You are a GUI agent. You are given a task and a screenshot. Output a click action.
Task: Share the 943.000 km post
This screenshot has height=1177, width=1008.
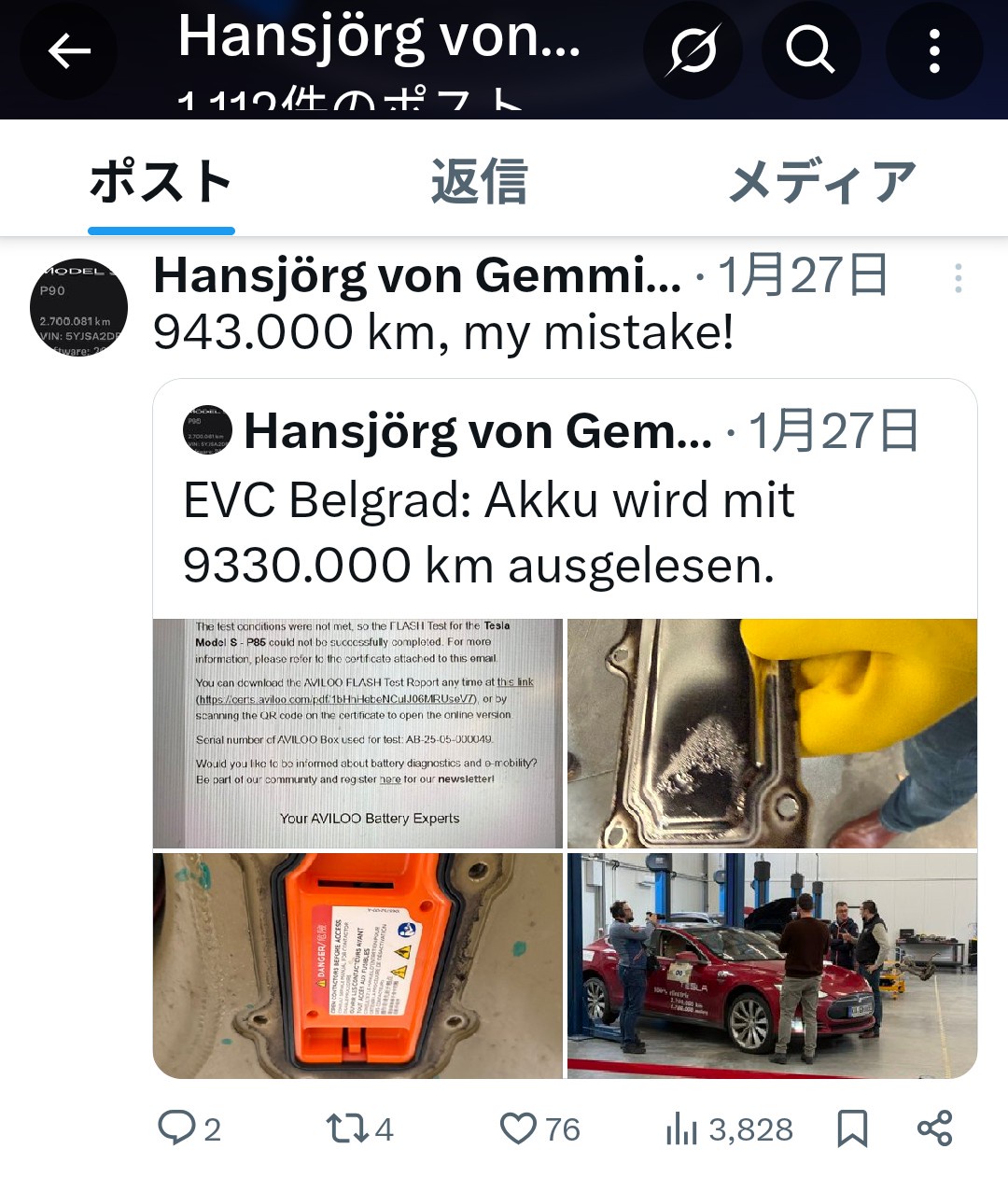click(x=934, y=1128)
